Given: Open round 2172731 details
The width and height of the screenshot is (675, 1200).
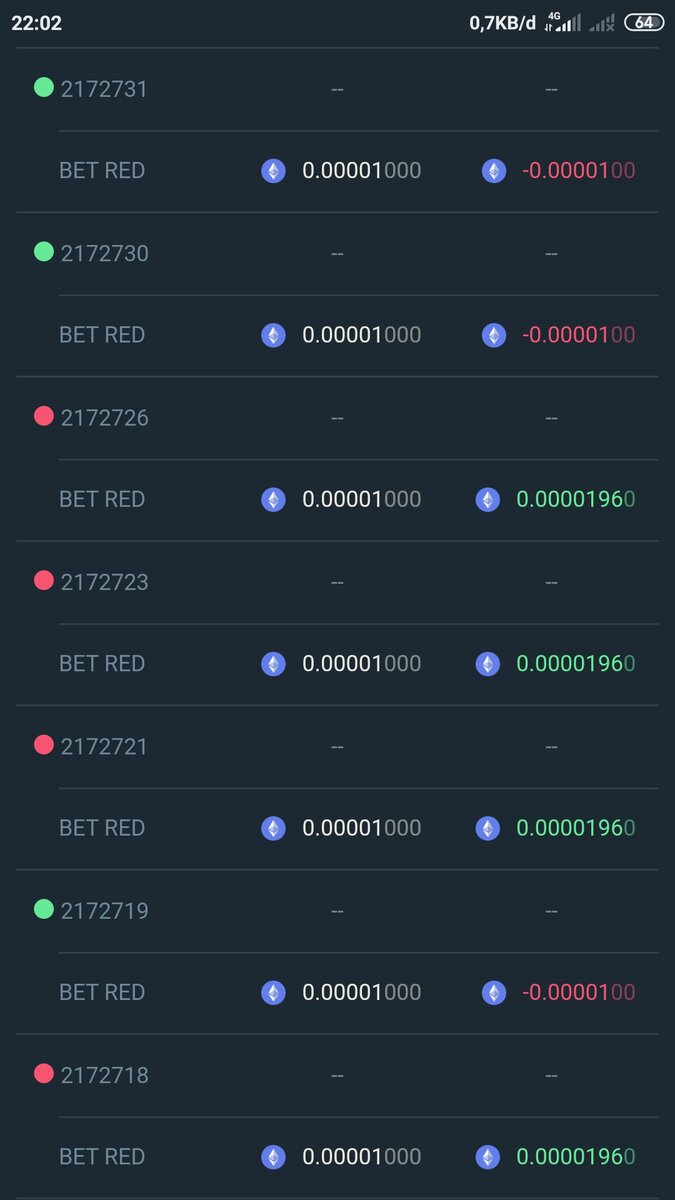Looking at the screenshot, I should coord(104,89).
